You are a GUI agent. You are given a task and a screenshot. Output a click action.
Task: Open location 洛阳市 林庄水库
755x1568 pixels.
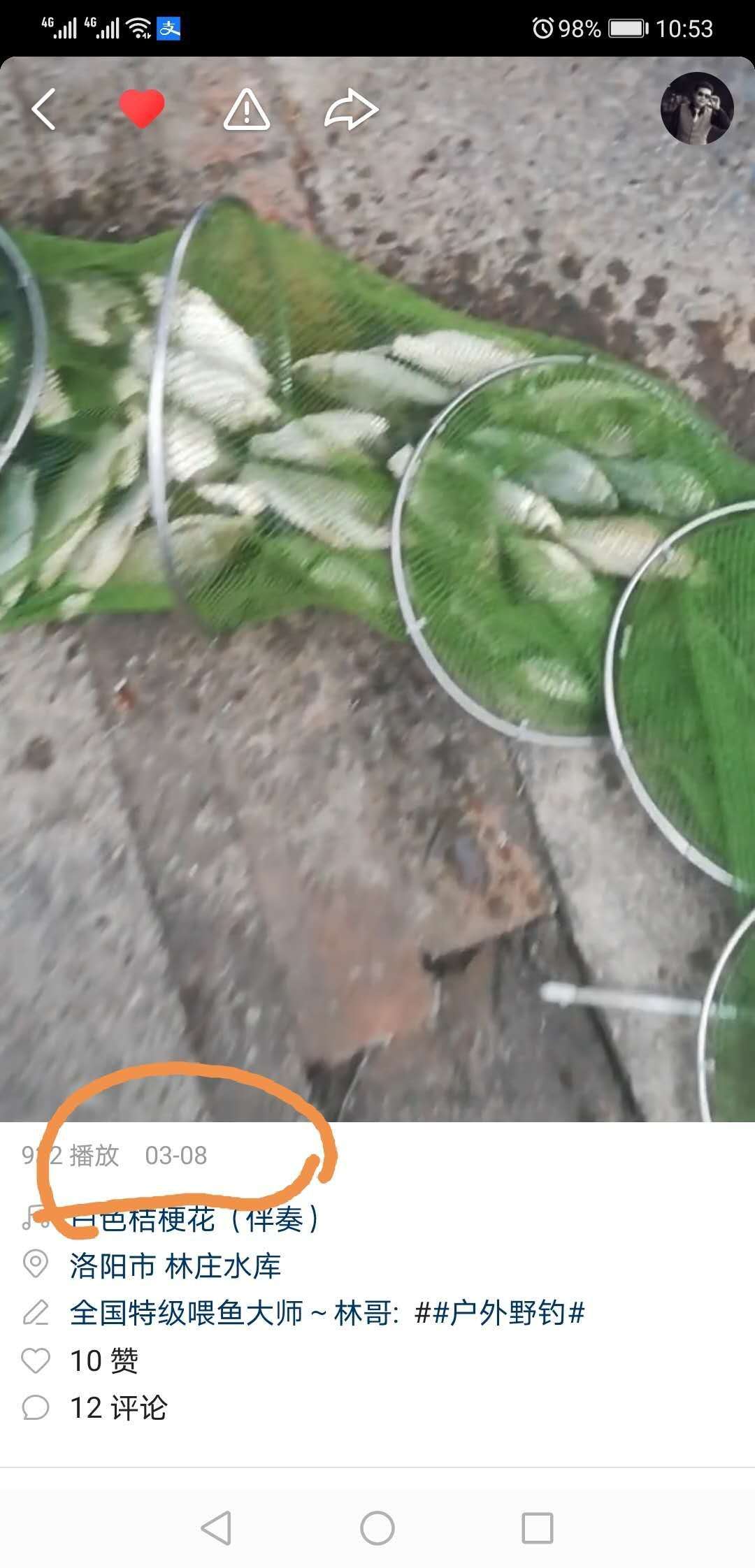175,1266
